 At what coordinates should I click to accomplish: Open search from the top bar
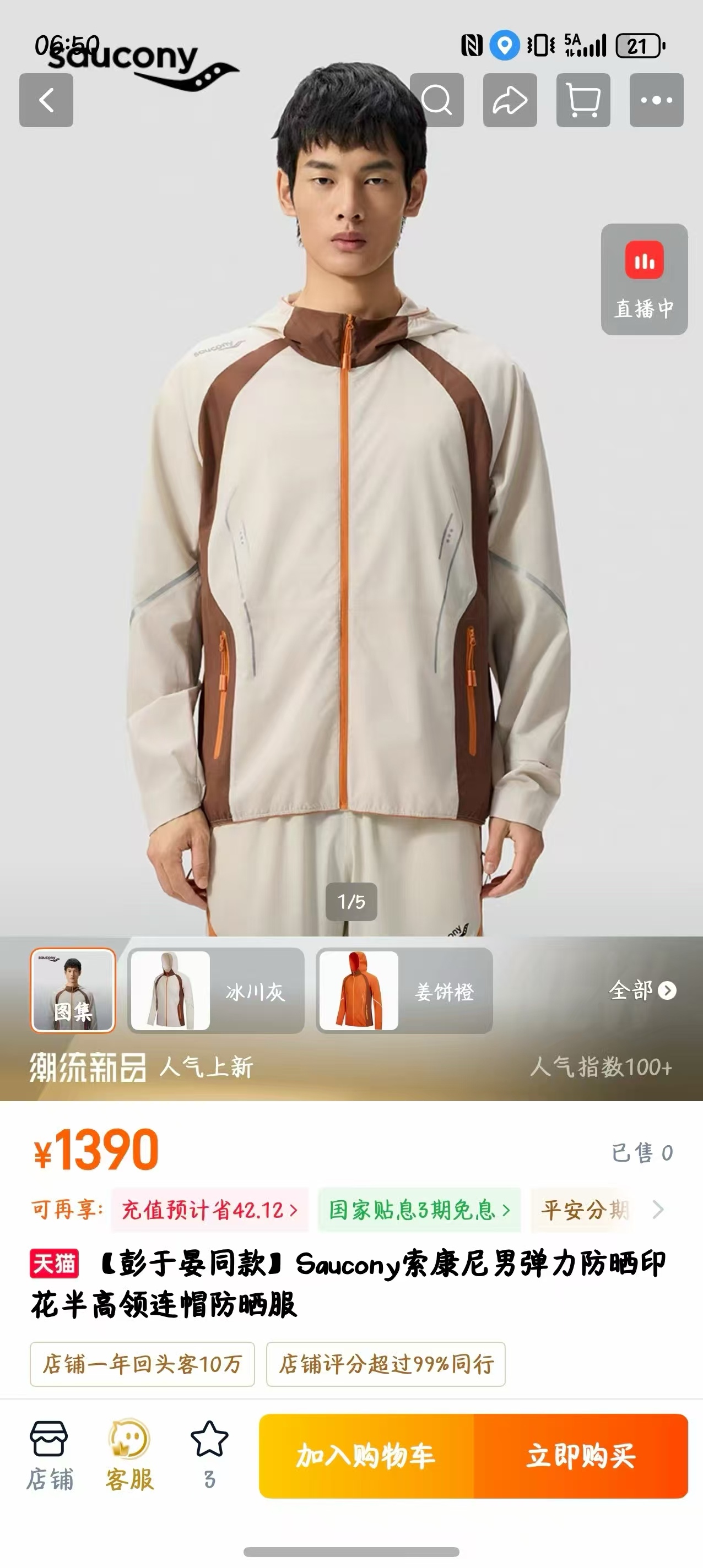tap(437, 100)
